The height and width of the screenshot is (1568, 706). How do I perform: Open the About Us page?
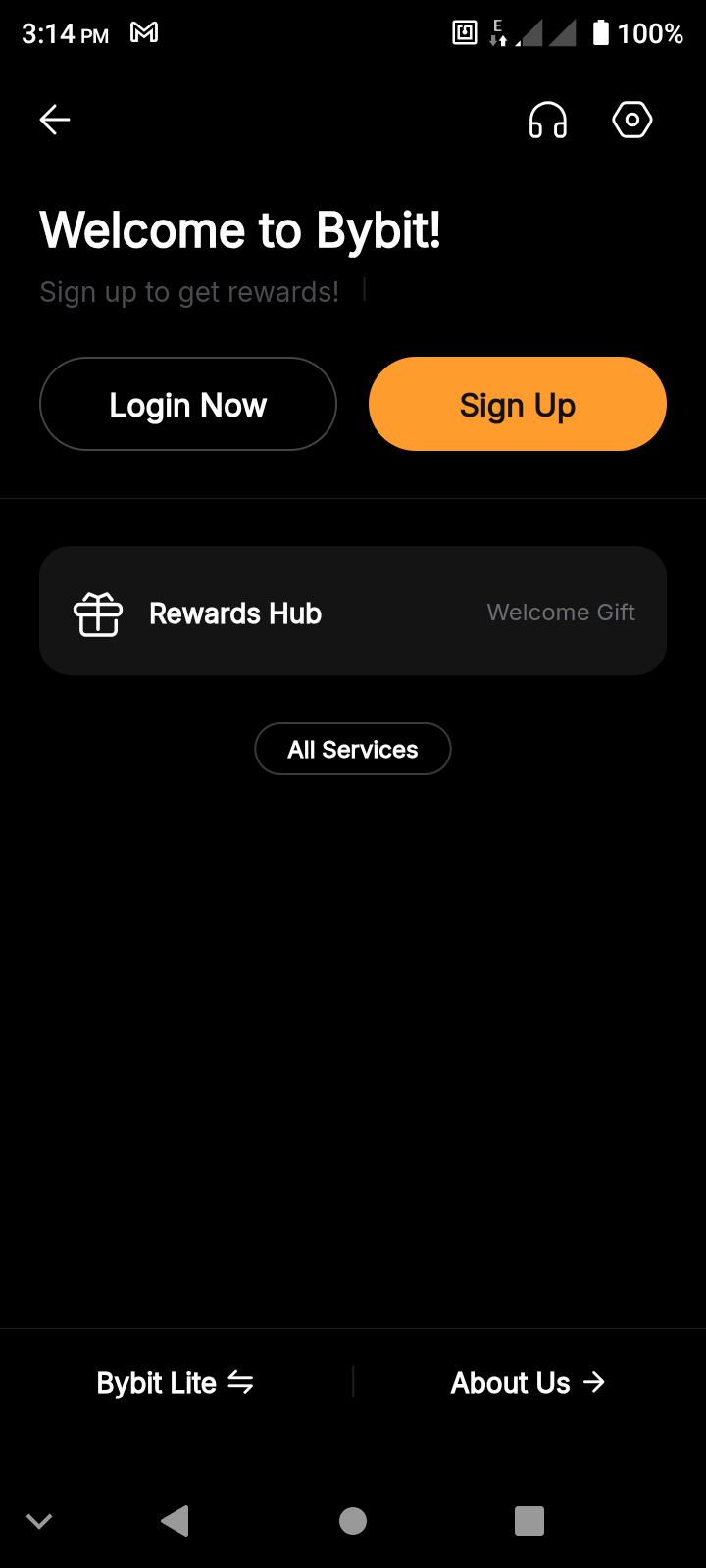tap(510, 1382)
